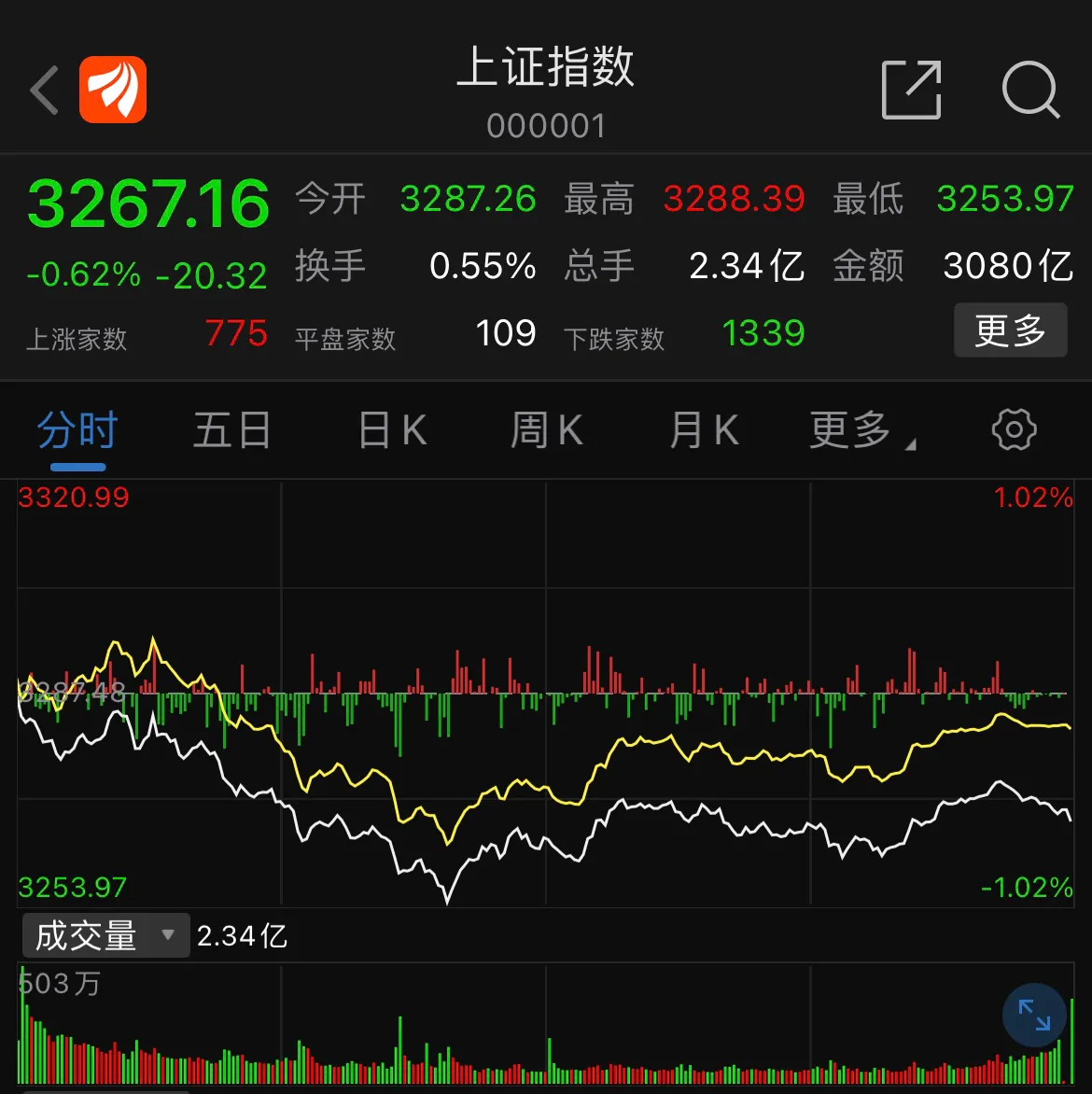Expand chart to full screen
This screenshot has width=1092, height=1094.
point(1034,1015)
